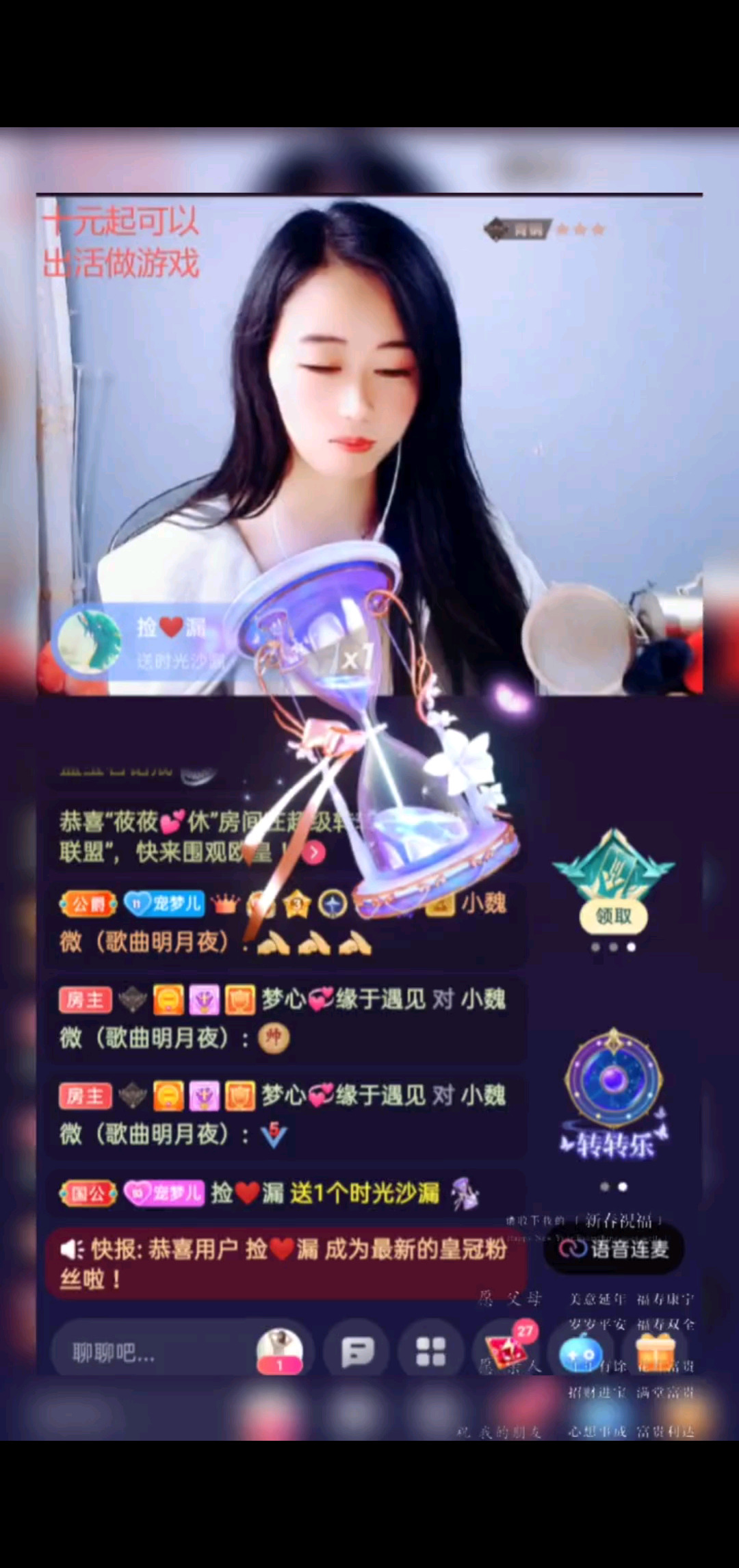This screenshot has height=1568, width=739.
Task: Start 语音连麦 voice link
Action: [x=614, y=1249]
